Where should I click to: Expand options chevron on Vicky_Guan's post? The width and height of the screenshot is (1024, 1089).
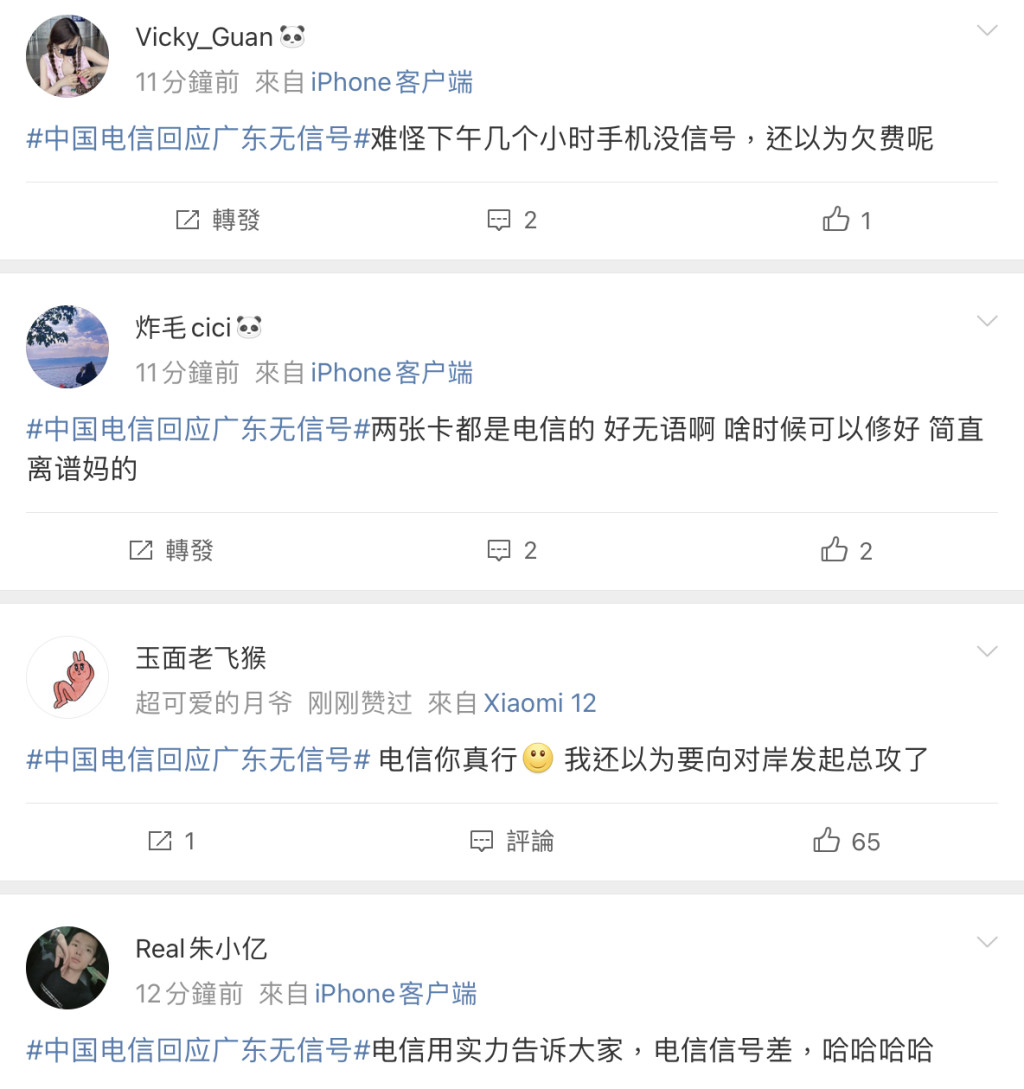[x=987, y=31]
